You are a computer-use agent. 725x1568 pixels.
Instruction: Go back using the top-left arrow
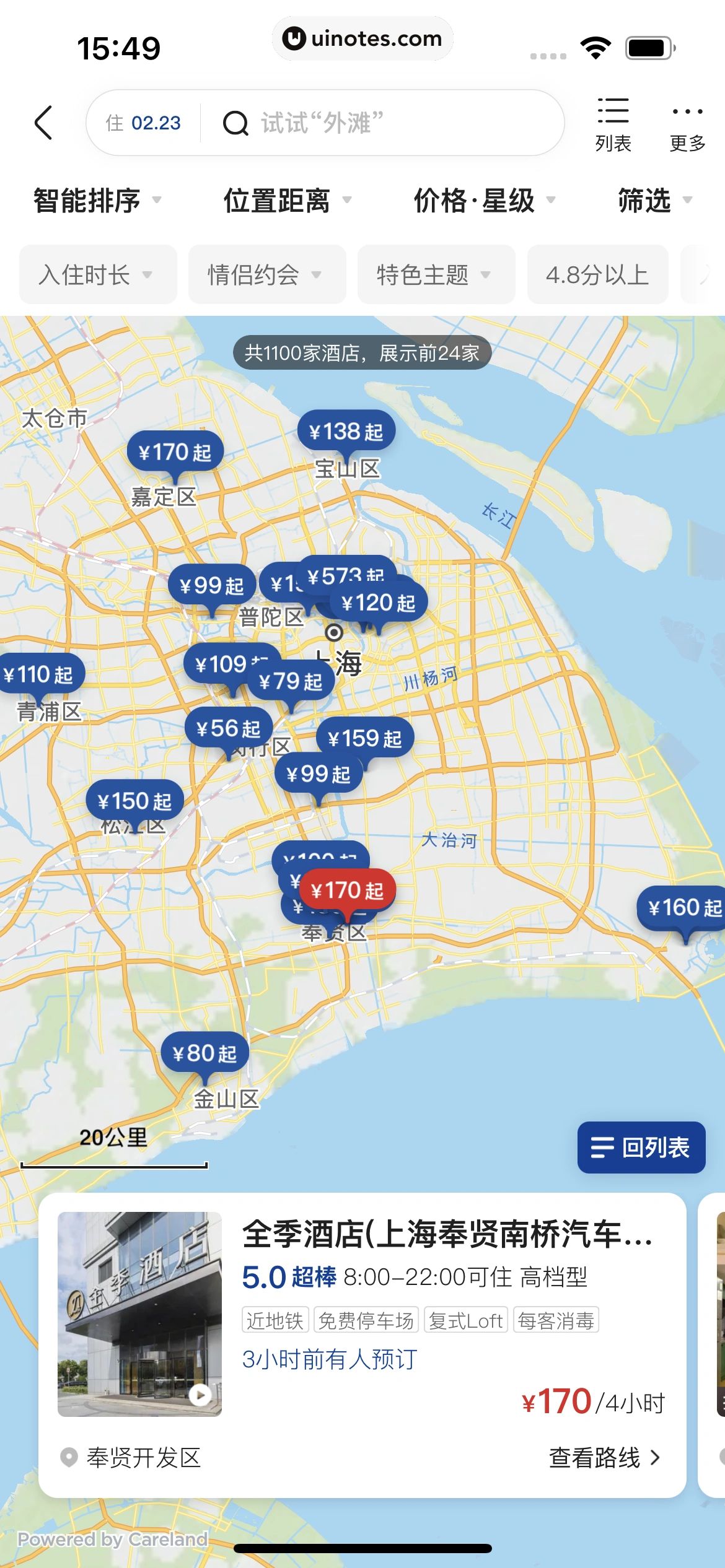point(43,123)
